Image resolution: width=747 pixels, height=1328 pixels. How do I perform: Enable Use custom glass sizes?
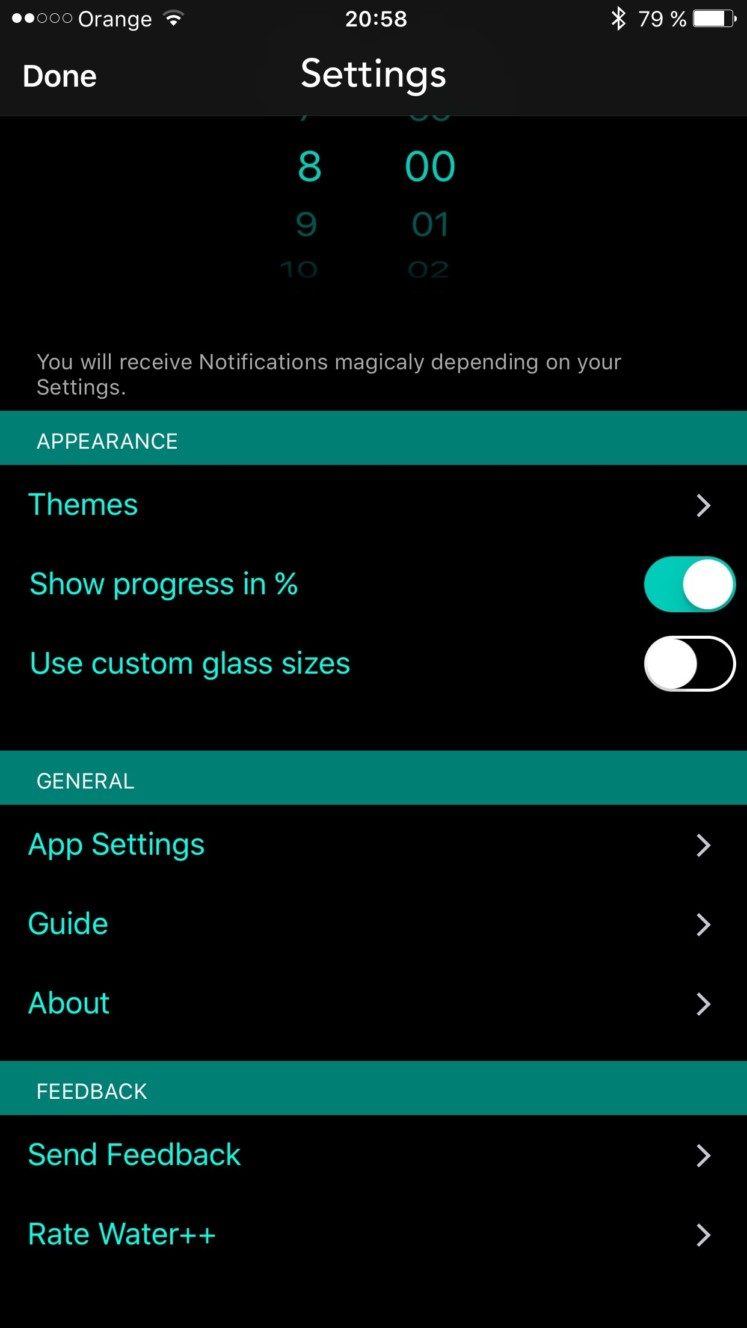coord(690,664)
